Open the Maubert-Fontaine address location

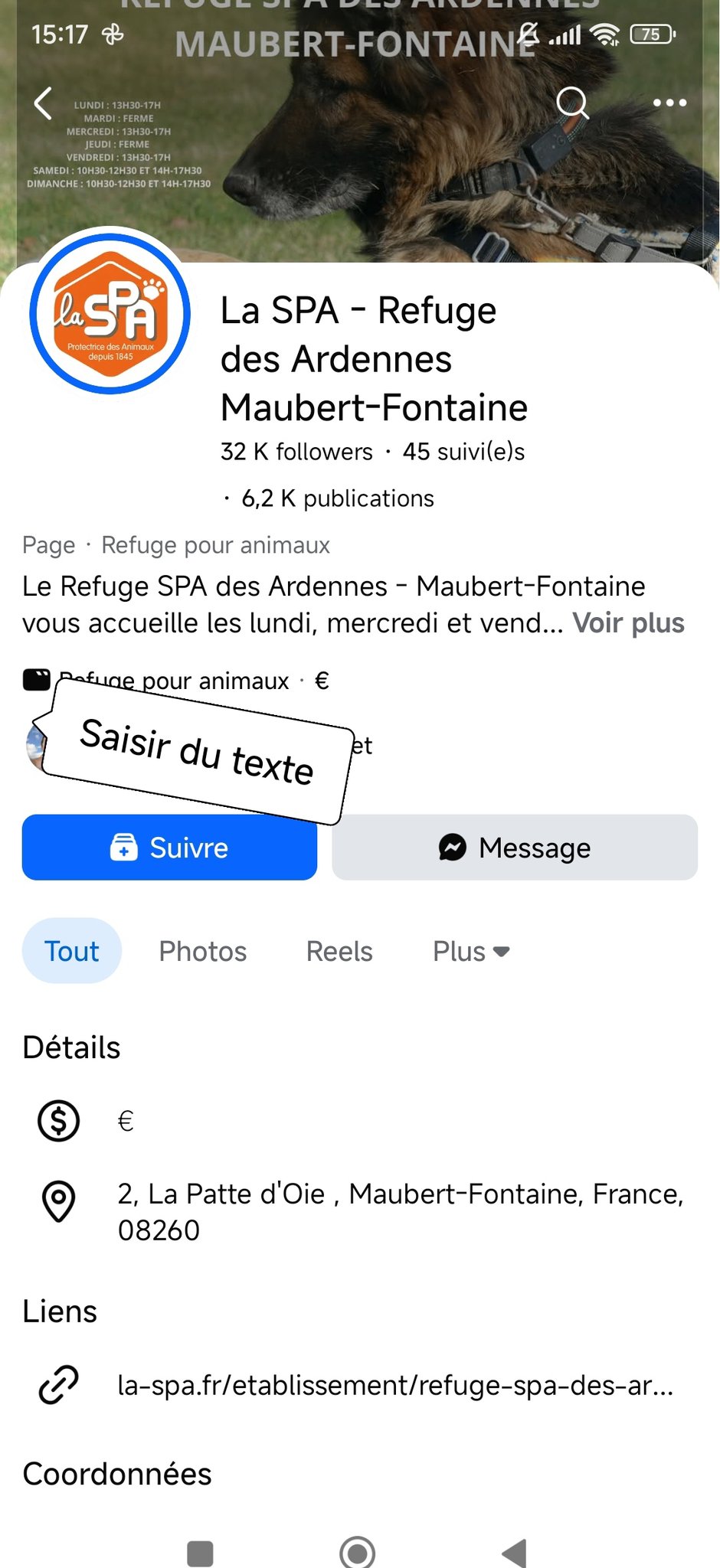pos(400,1211)
